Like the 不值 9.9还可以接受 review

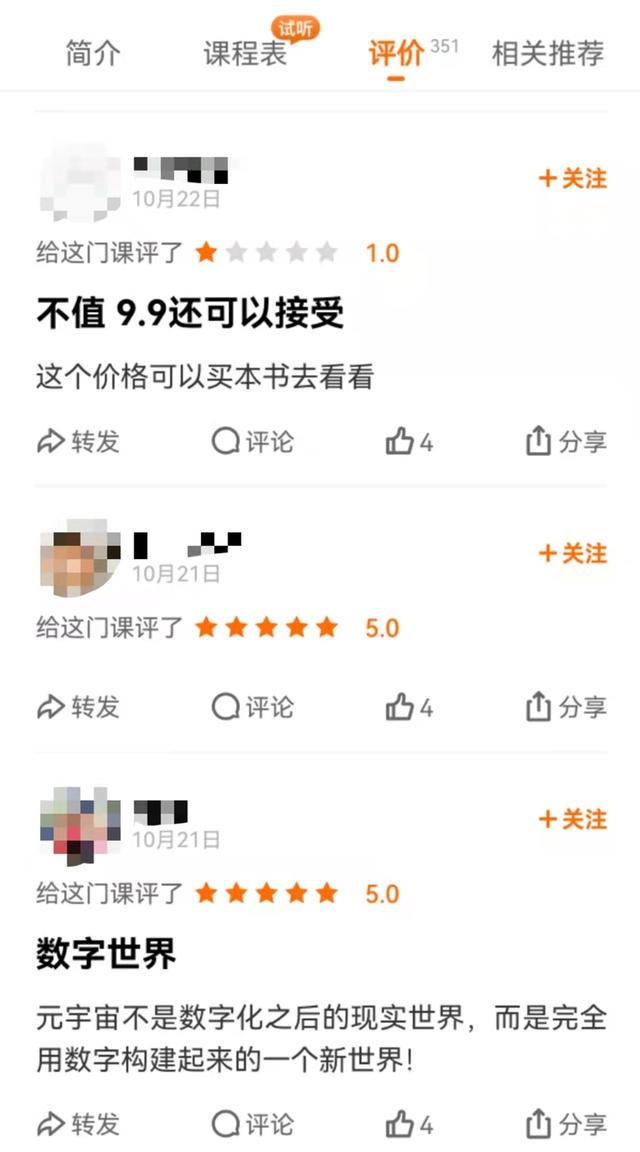tap(409, 441)
